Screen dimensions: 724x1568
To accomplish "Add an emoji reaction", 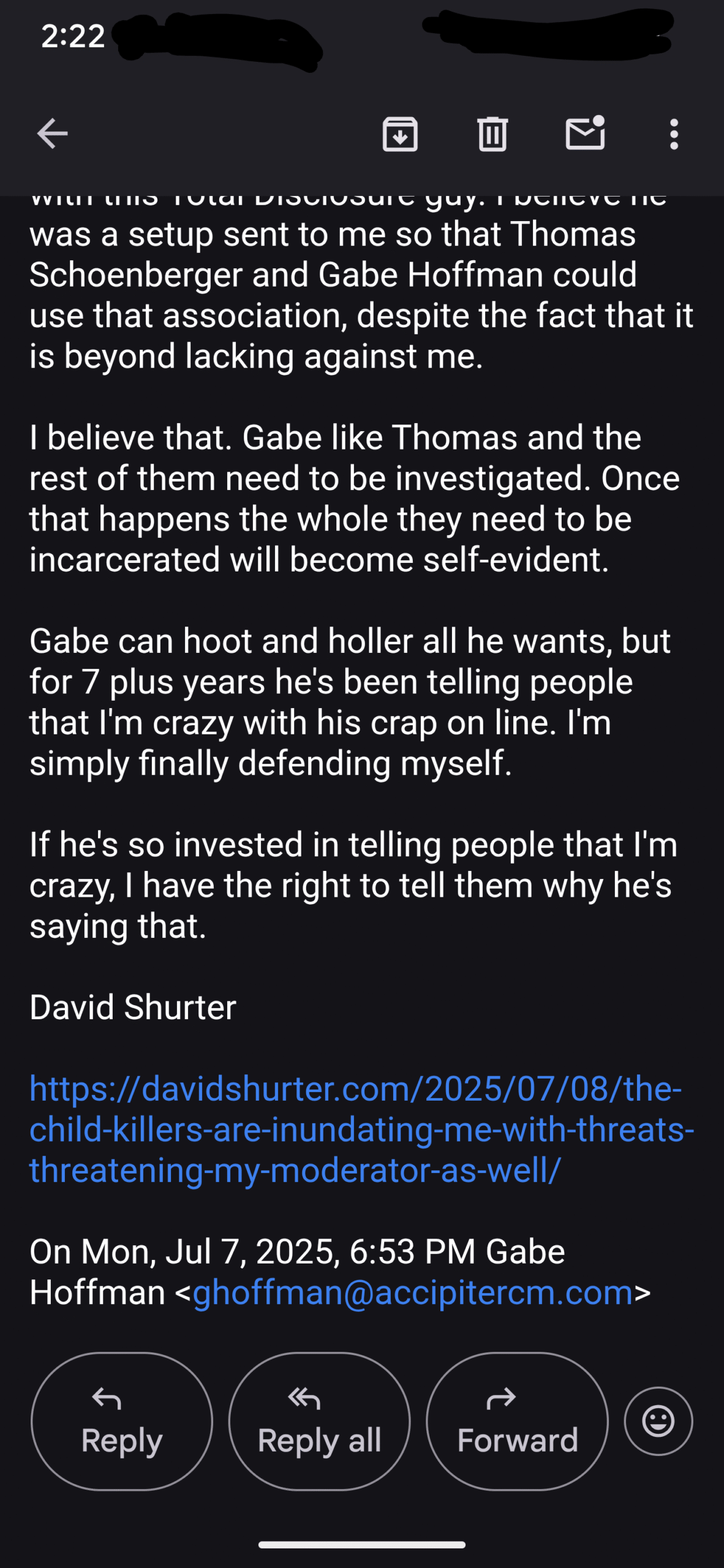I will pos(658,1421).
